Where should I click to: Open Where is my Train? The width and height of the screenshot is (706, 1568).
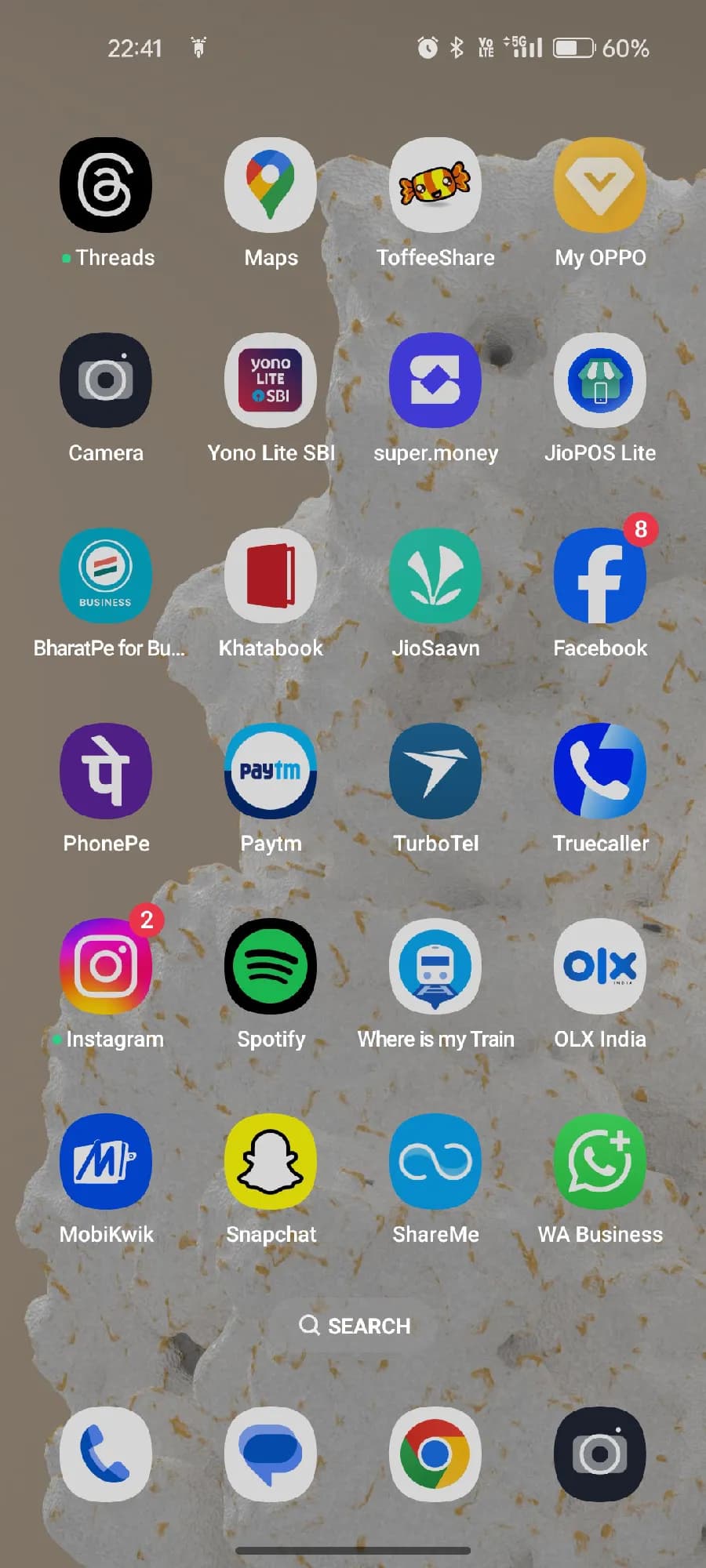(x=435, y=967)
